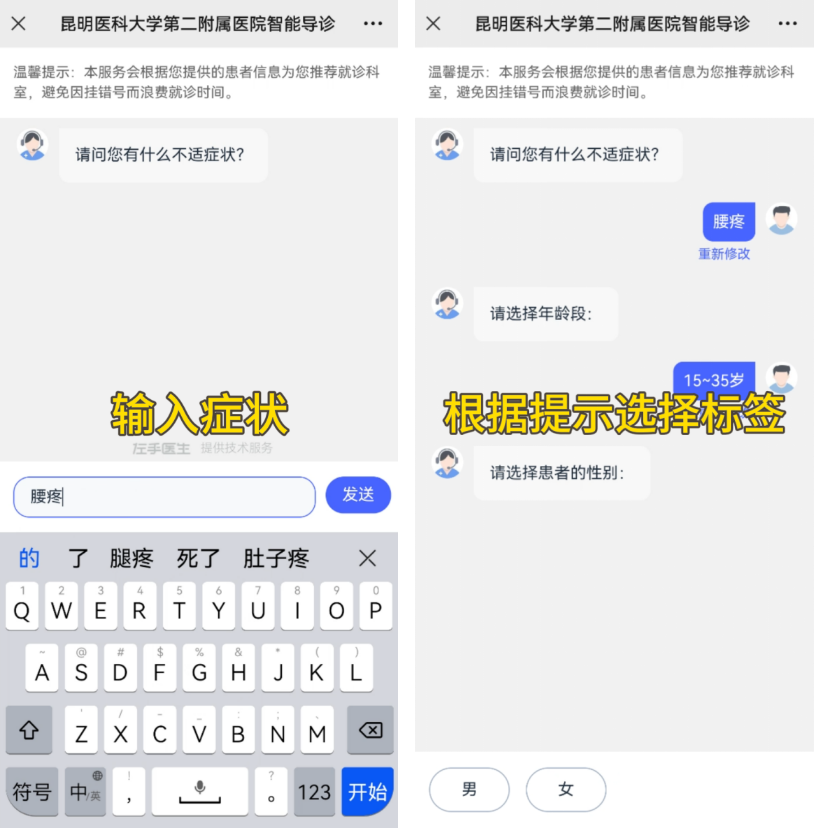
Task: Open the ellipsis options menu on the right page
Action: (788, 23)
